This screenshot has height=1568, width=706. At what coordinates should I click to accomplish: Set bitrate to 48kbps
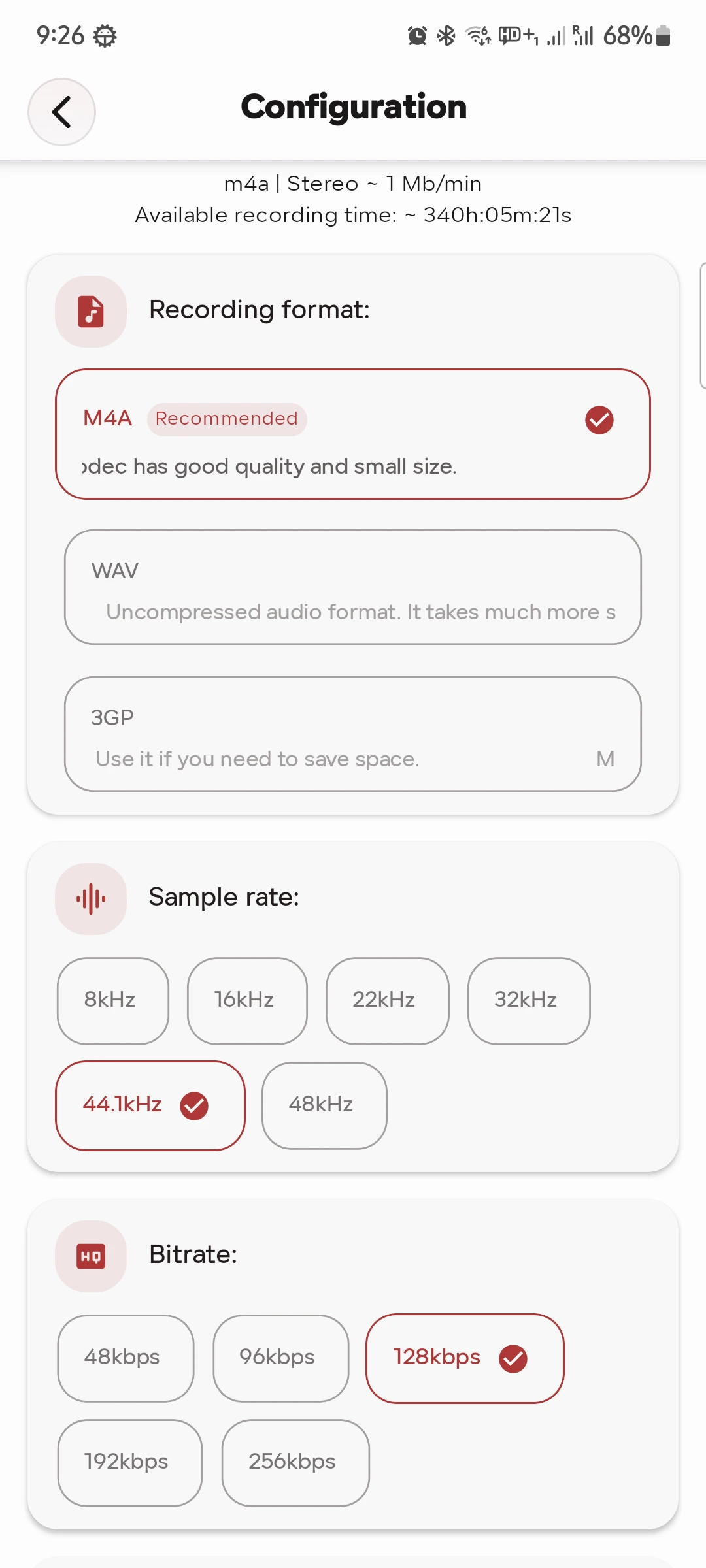point(126,1358)
